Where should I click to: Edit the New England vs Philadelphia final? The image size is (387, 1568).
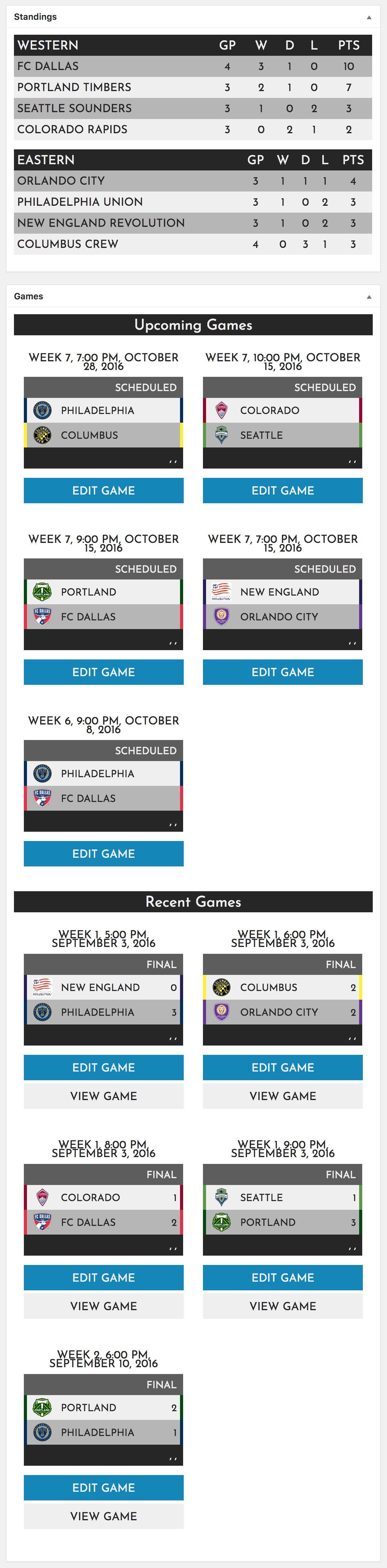(x=103, y=1067)
